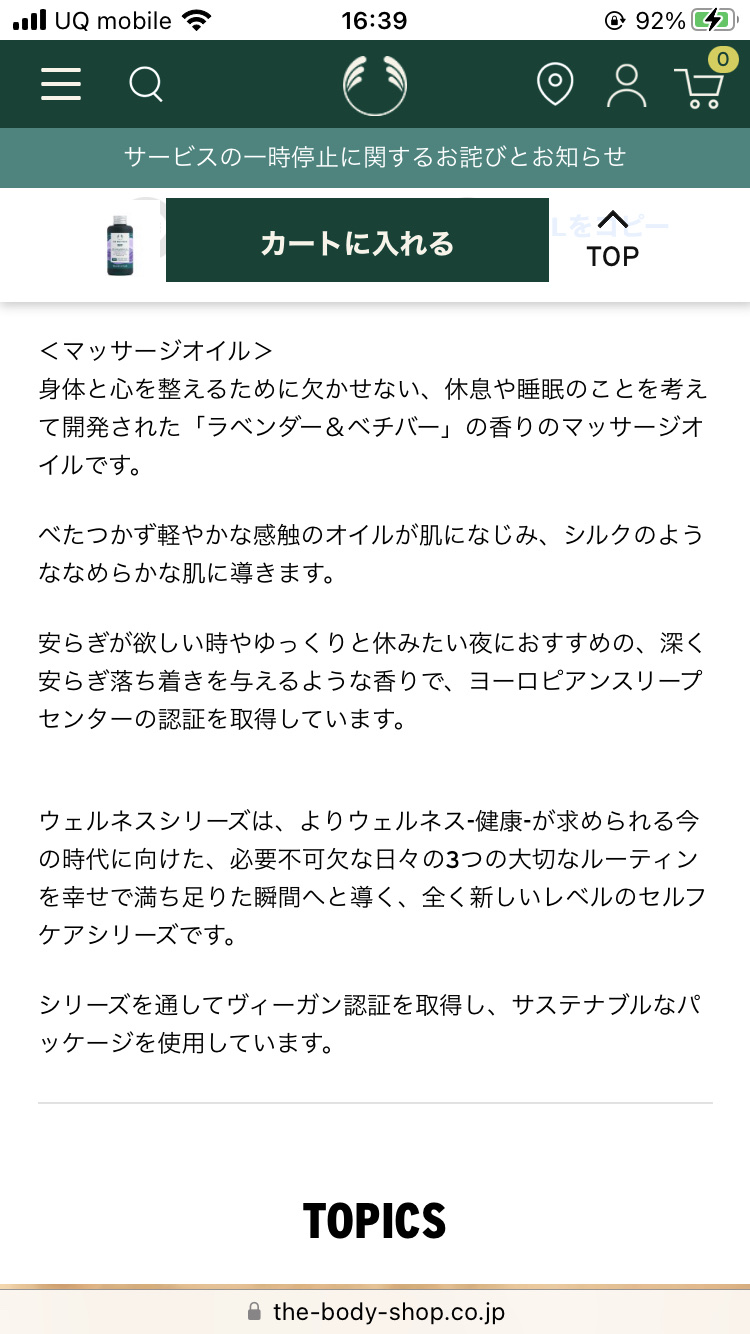Jump back to TOP of page
This screenshot has height=1334, width=750.
pos(612,241)
